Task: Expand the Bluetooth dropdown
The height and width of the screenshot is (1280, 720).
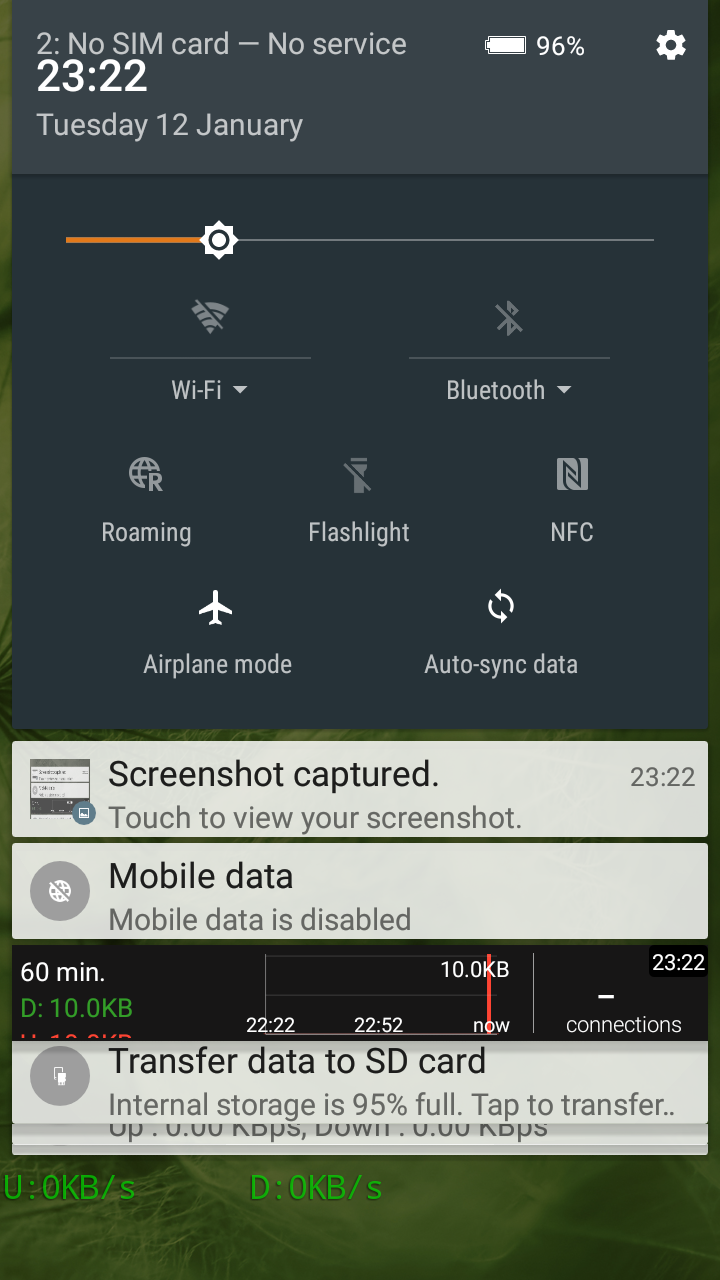Action: pos(509,390)
